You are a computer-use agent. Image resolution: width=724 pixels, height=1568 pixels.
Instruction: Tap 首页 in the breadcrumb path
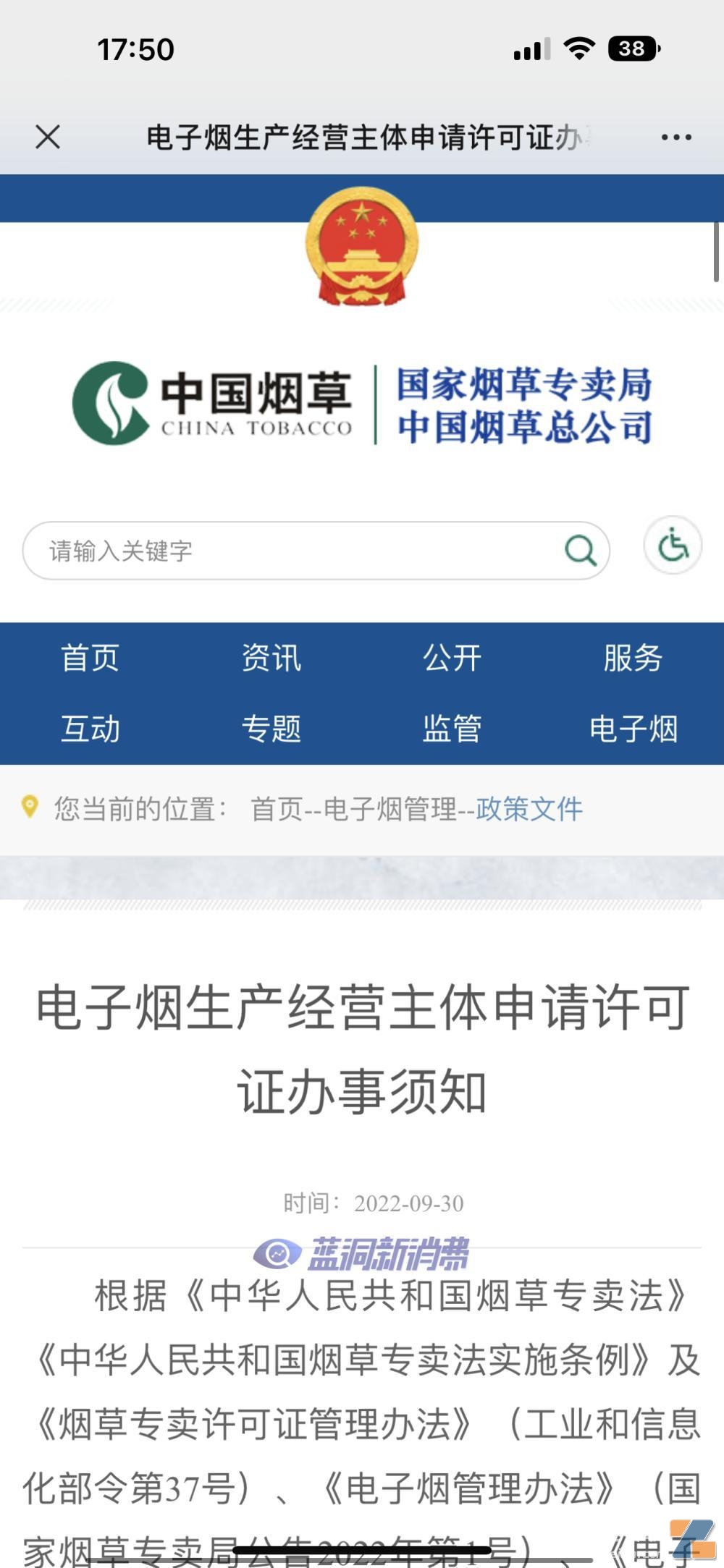[277, 809]
